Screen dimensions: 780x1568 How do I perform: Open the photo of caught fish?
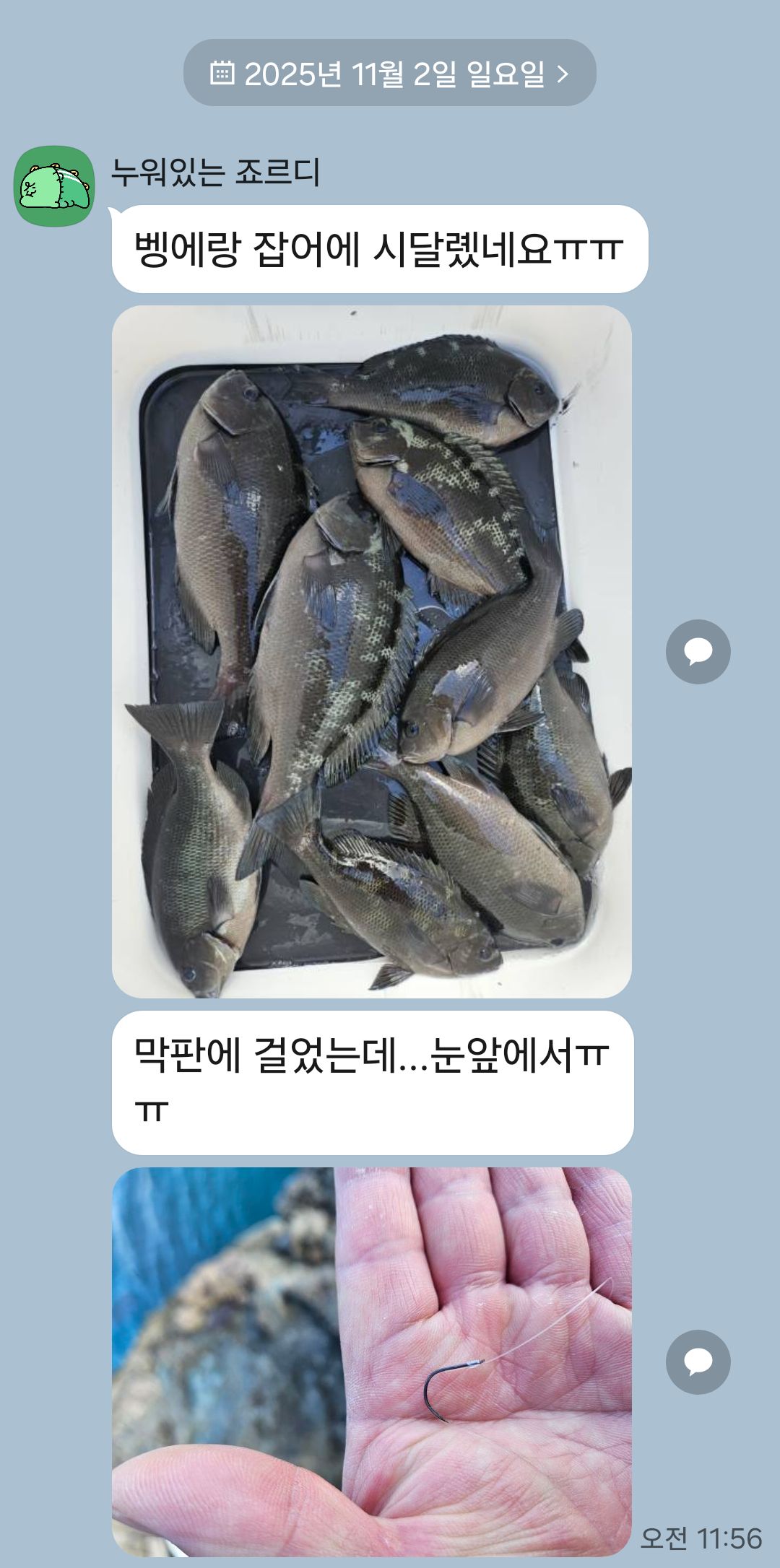coord(372,651)
